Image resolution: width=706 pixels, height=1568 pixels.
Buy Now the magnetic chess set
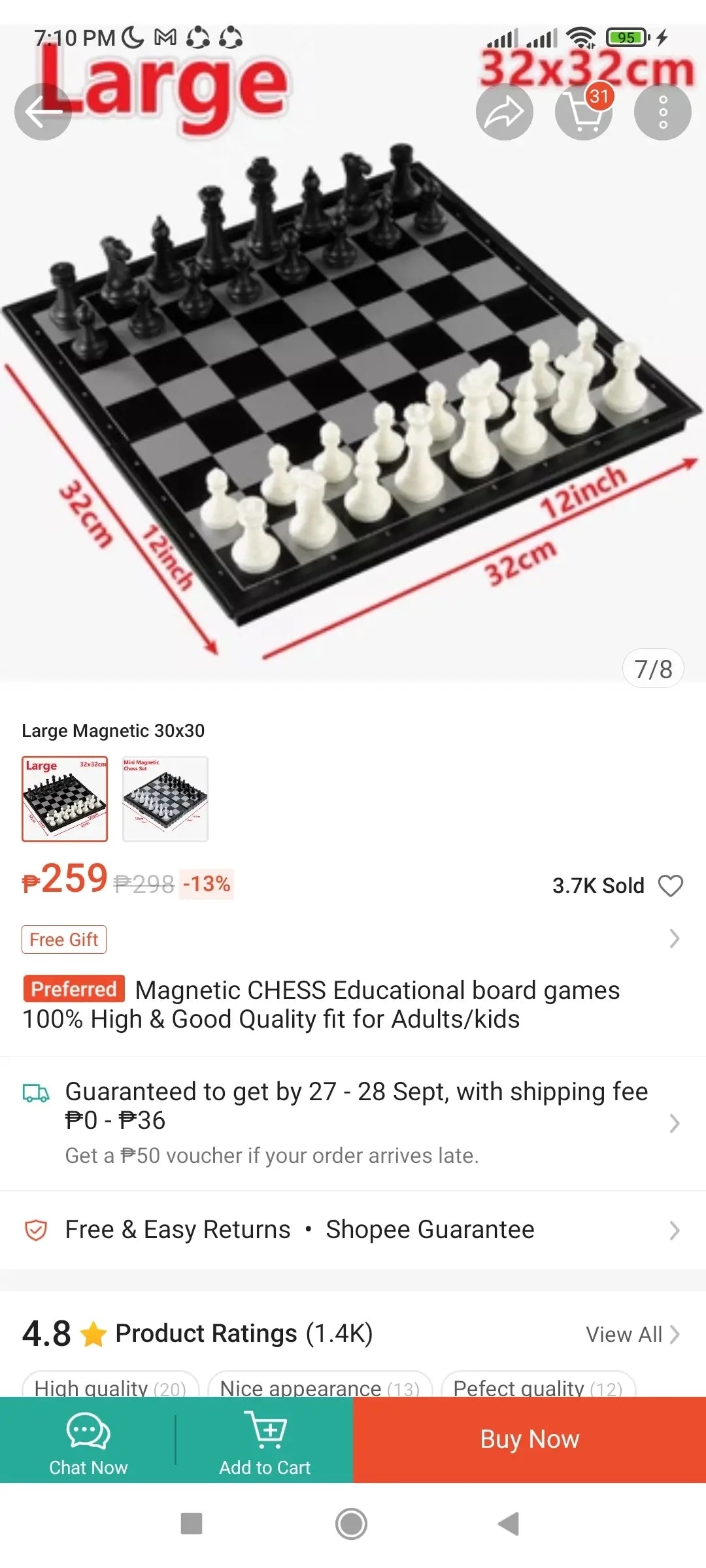pyautogui.click(x=529, y=1440)
